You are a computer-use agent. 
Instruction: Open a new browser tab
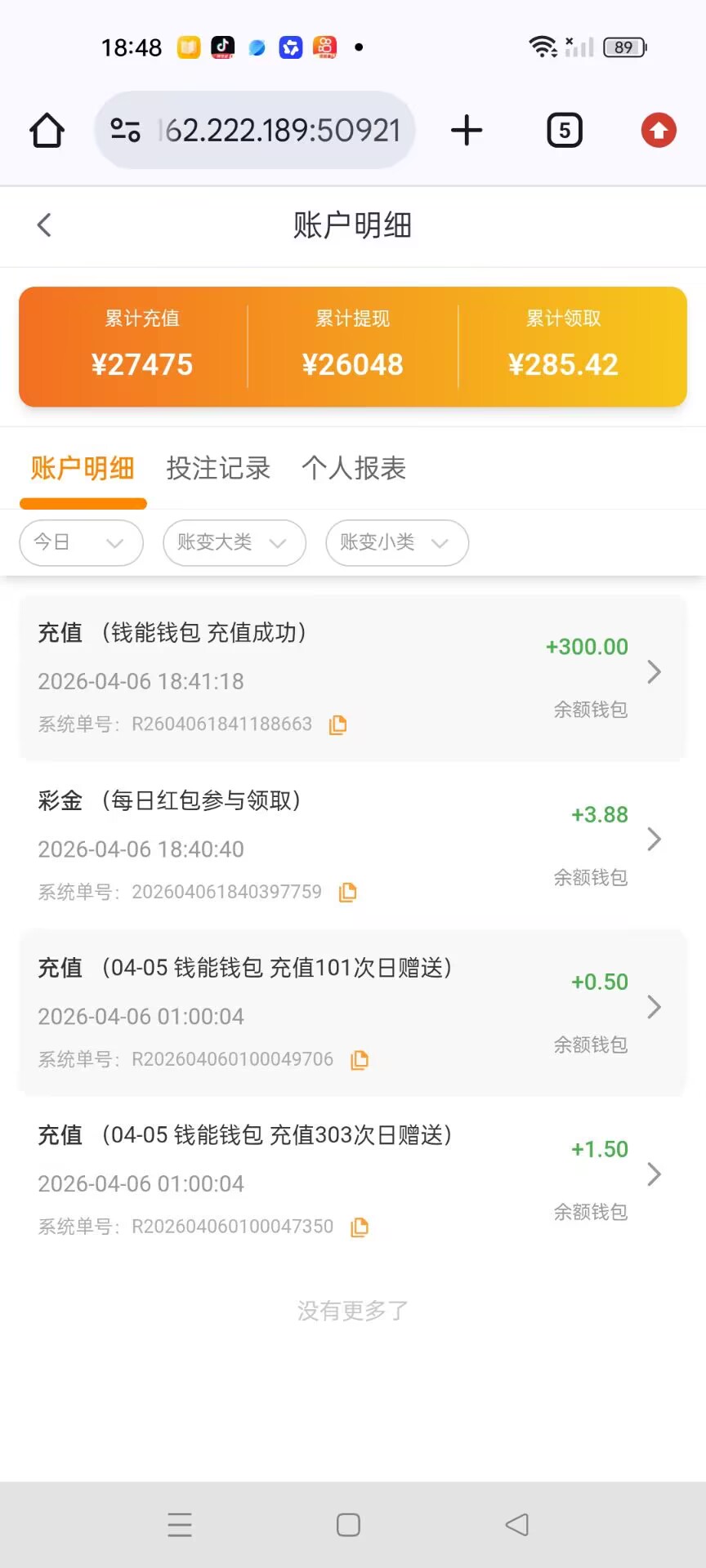click(x=467, y=131)
